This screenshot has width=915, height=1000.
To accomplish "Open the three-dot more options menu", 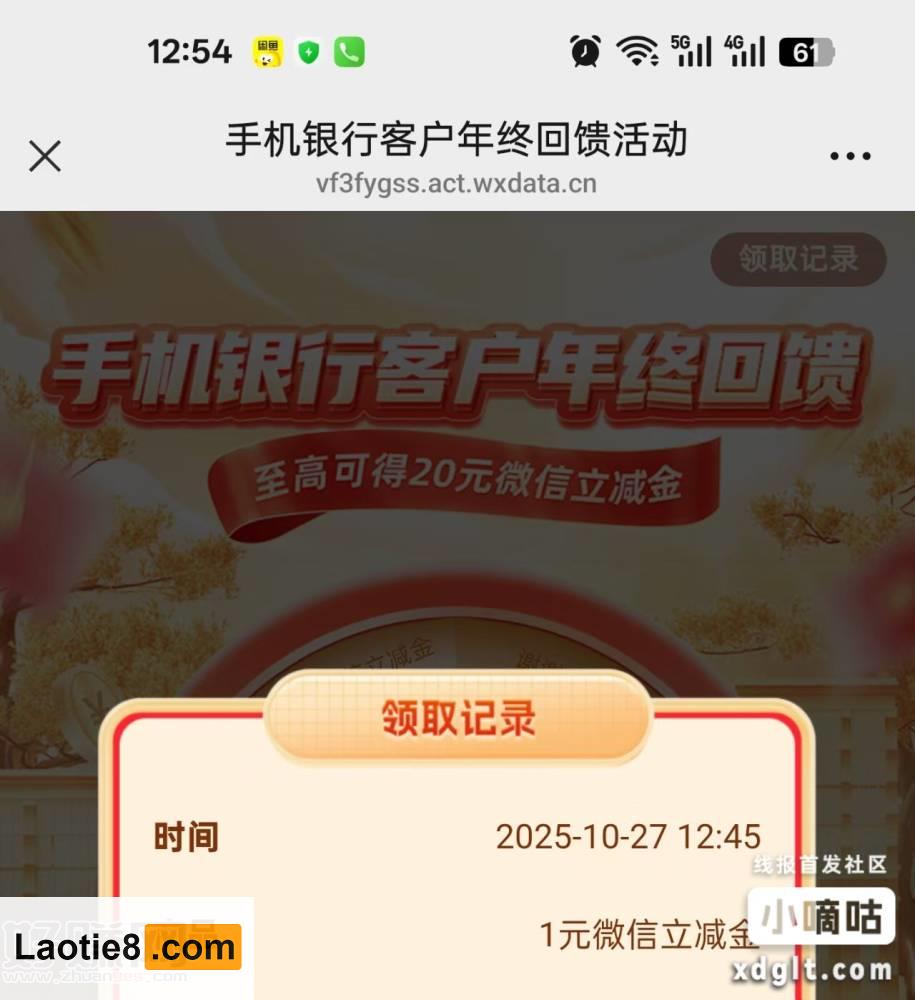I will (850, 156).
